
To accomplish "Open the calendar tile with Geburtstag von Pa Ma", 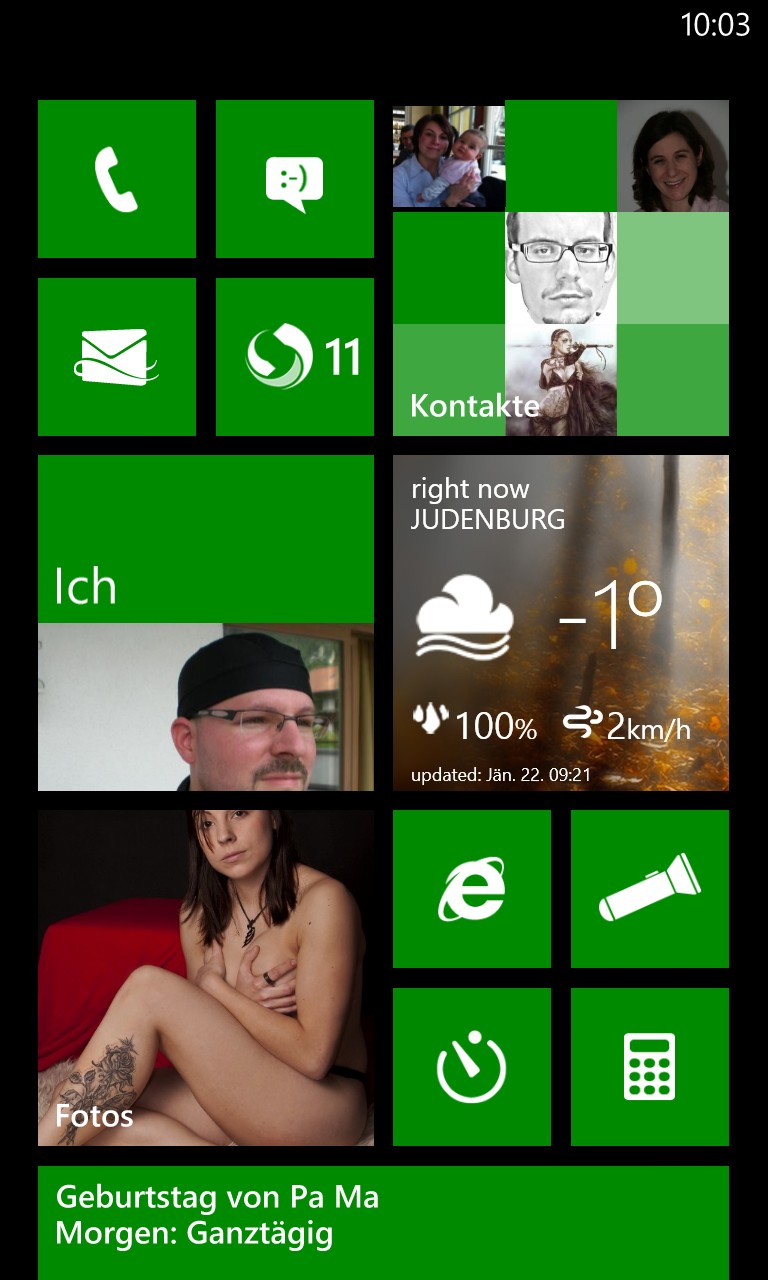I will (x=384, y=1223).
